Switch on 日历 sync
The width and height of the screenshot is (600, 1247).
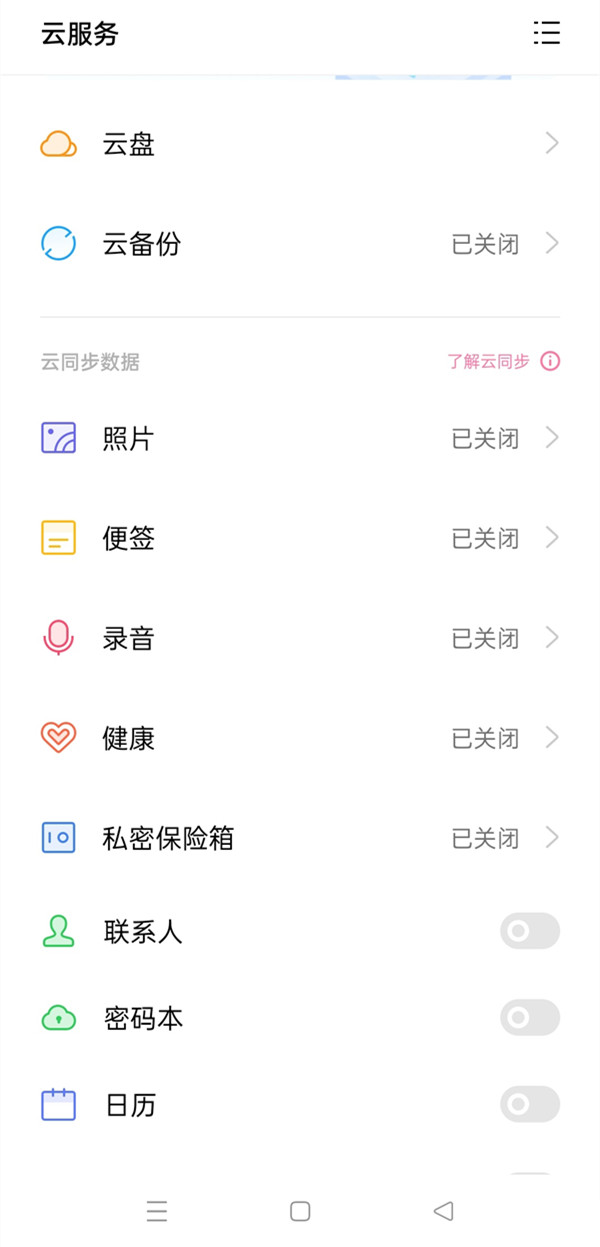tap(529, 1104)
